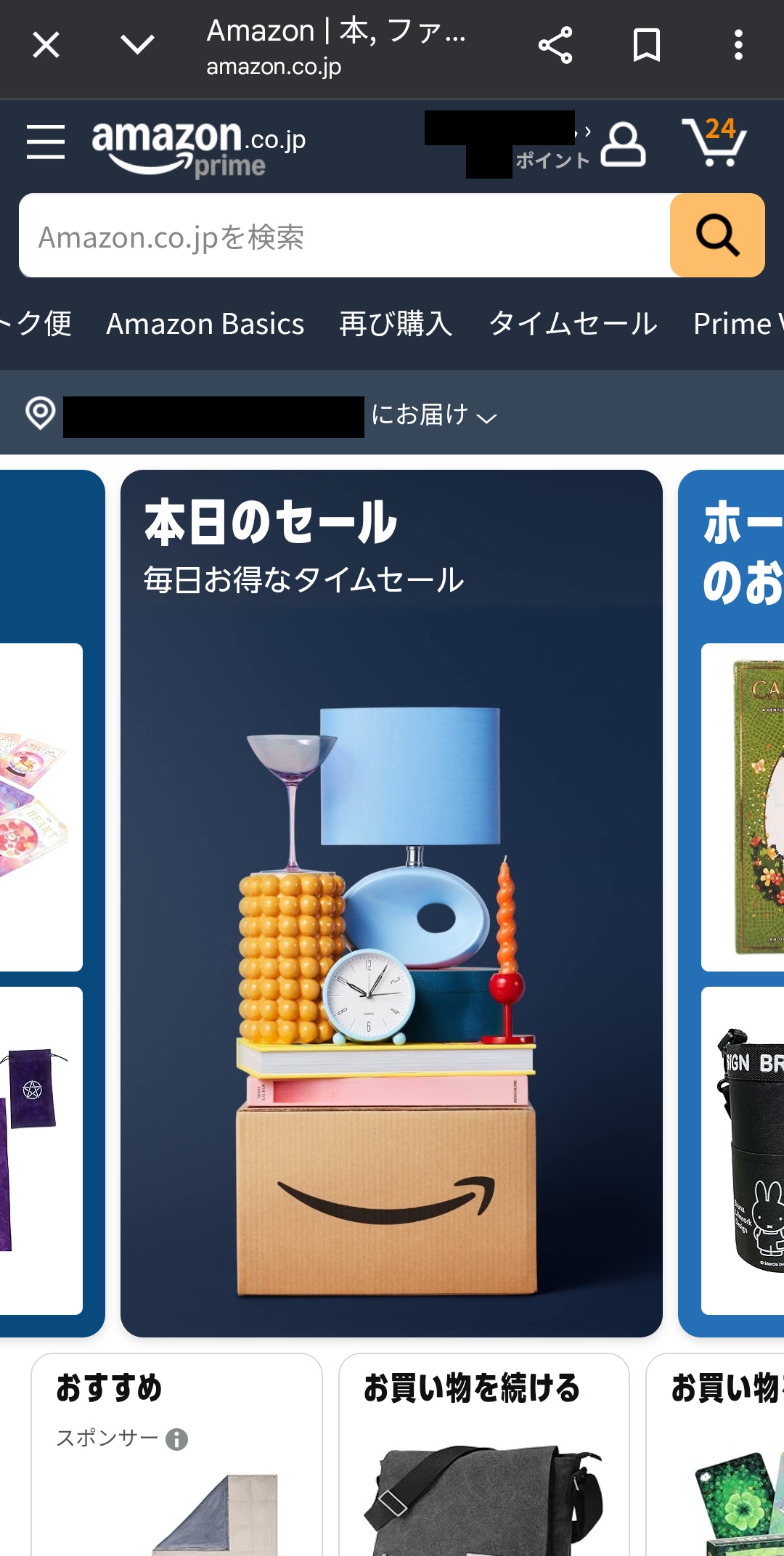Show info about the スポンサー label
This screenshot has height=1556, width=784.
click(176, 1439)
